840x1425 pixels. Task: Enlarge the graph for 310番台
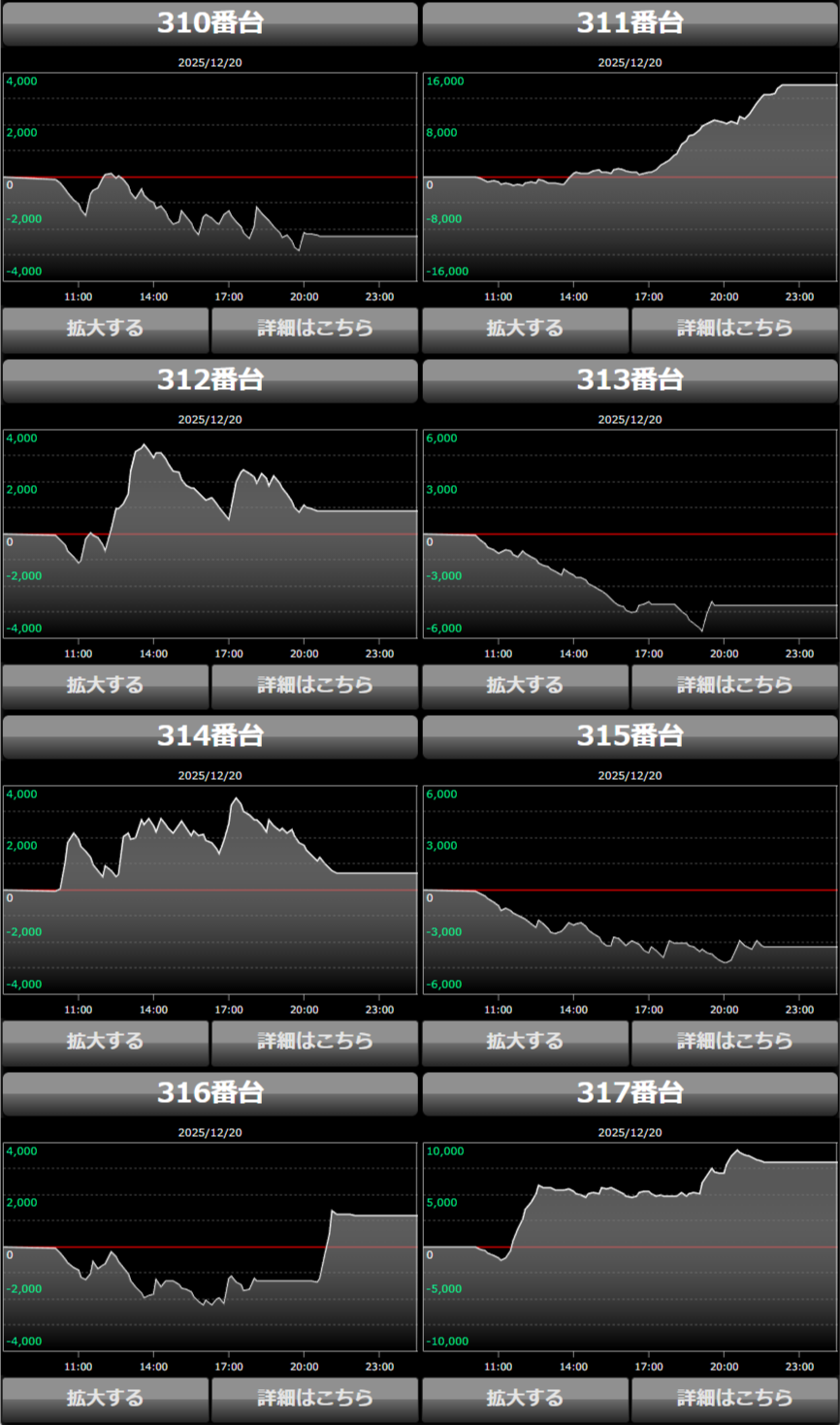105,329
